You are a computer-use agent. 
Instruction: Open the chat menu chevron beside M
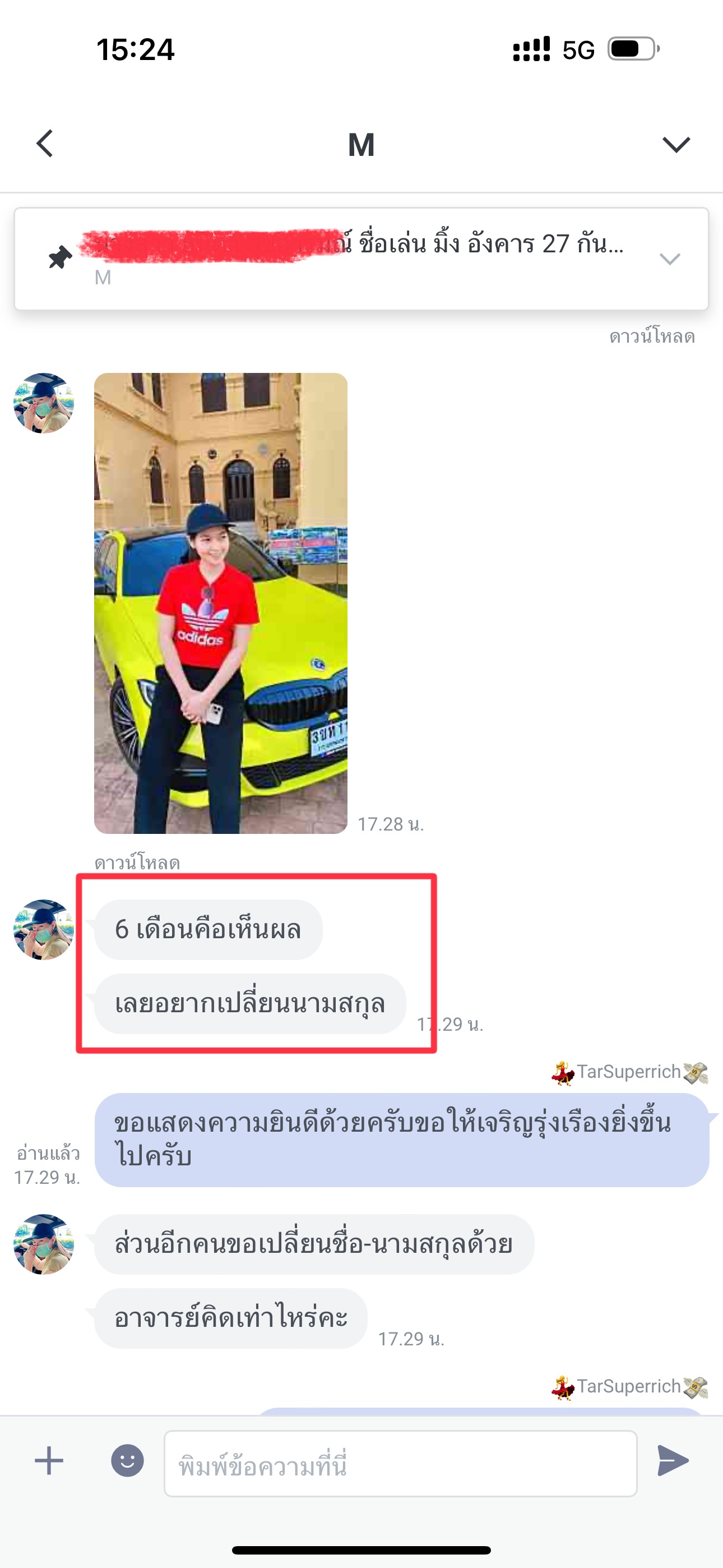[675, 144]
